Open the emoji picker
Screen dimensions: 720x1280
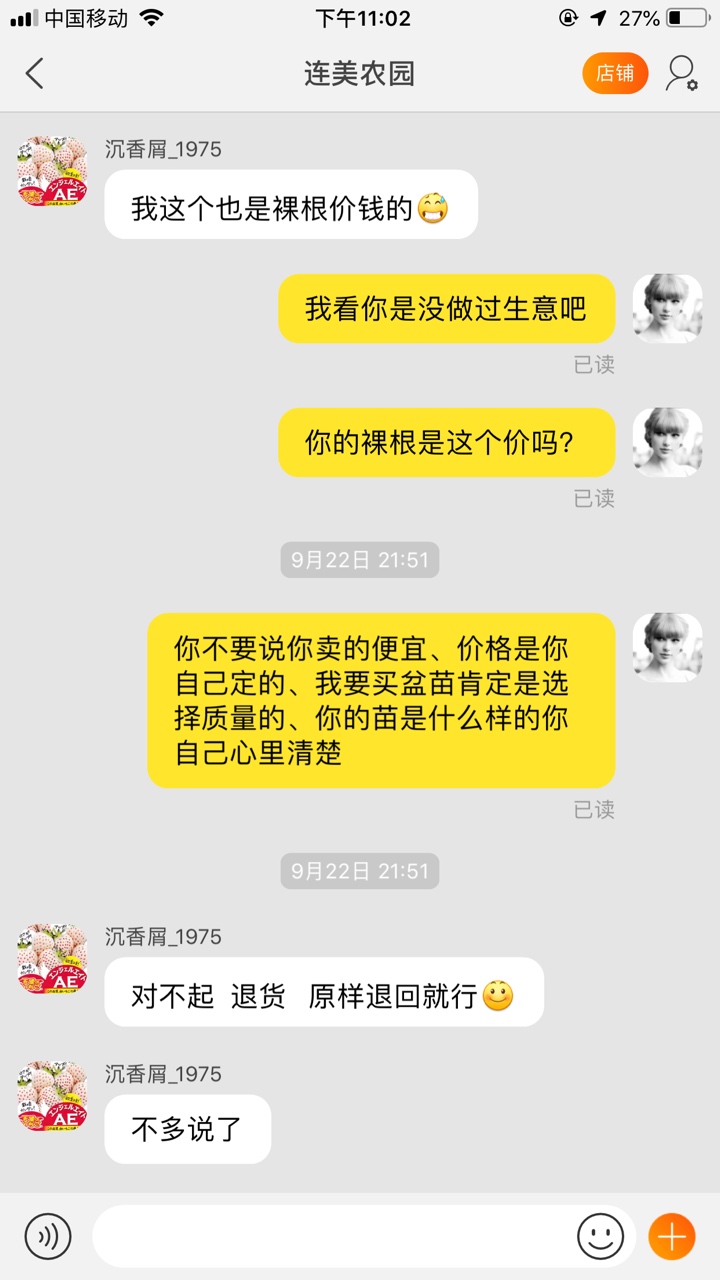click(600, 1236)
